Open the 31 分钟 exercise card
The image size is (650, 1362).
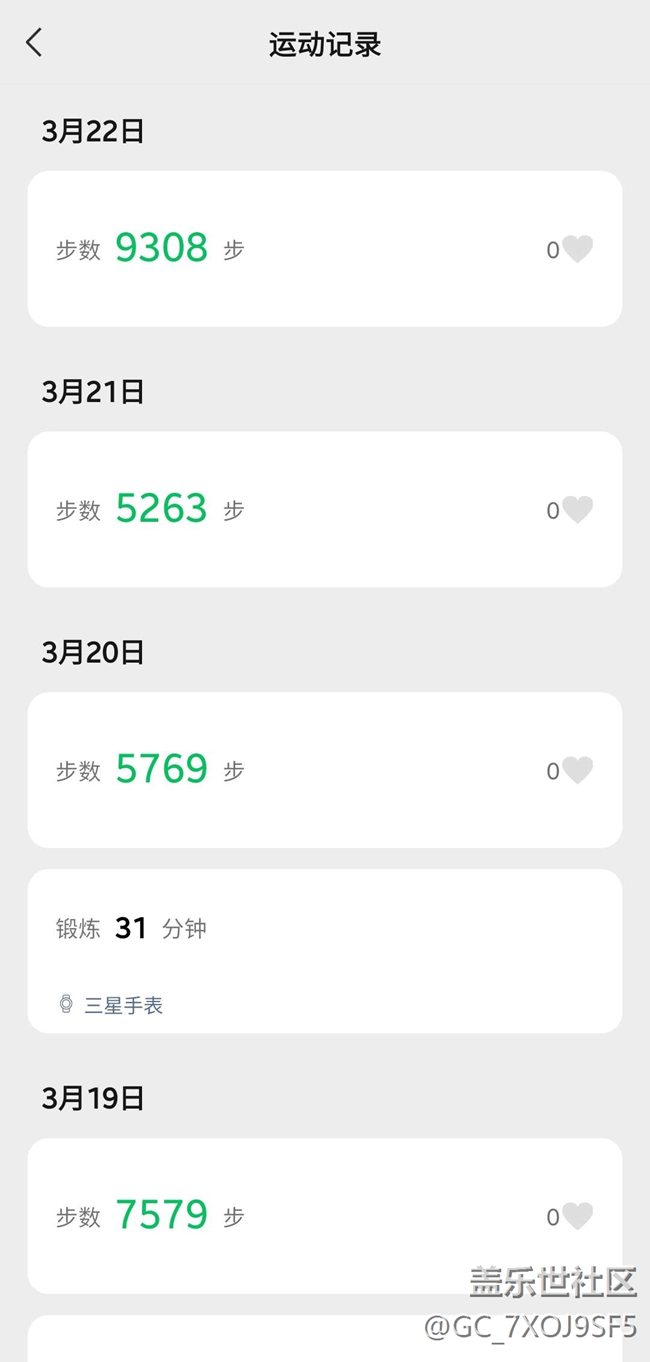(x=324, y=950)
